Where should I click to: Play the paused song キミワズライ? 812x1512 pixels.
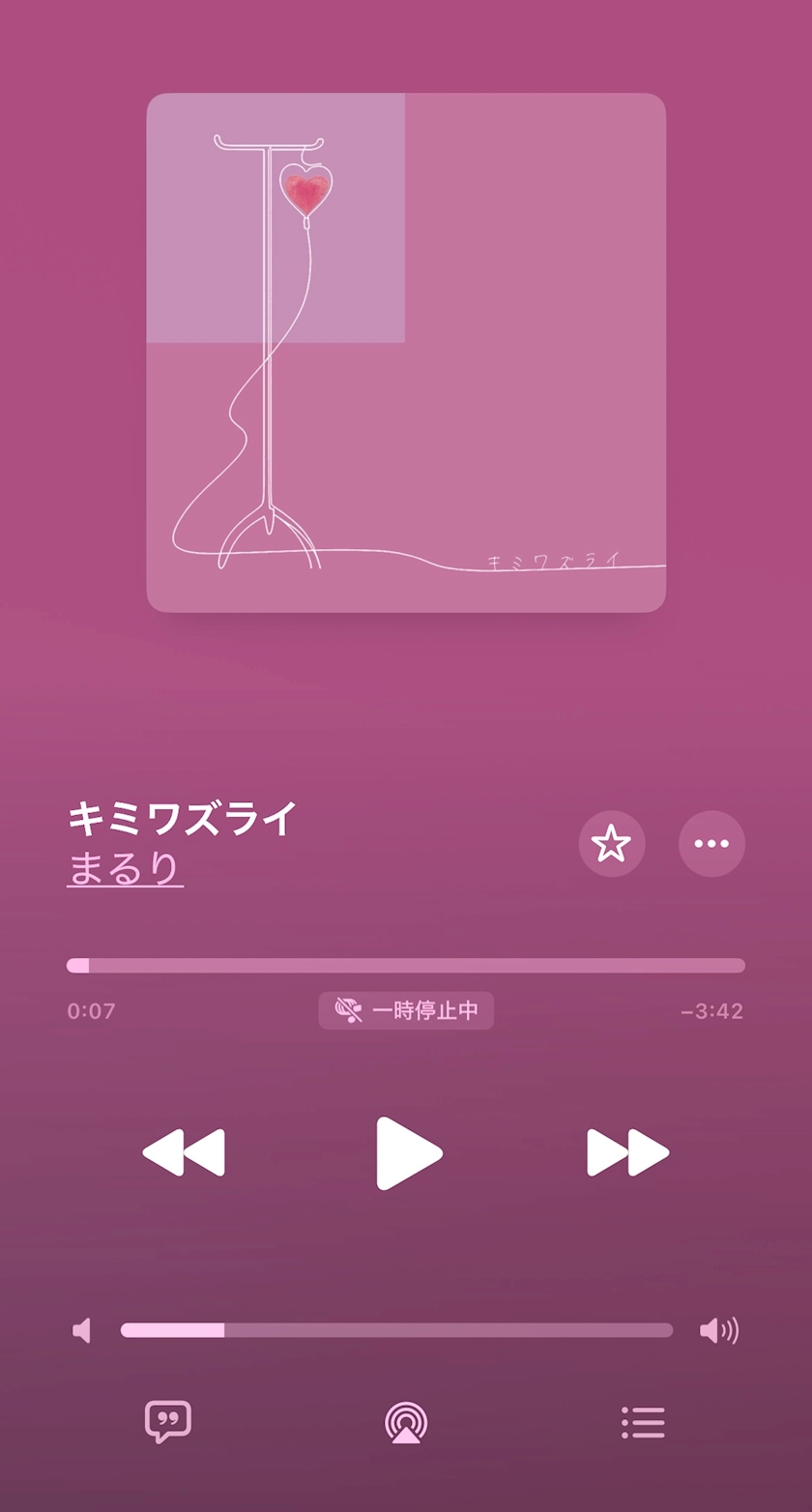pos(409,1153)
